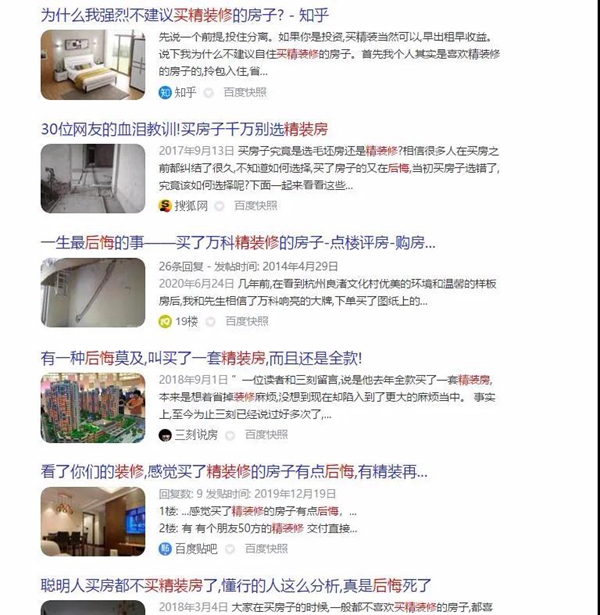View 百度快照 for the 百度贴吧 result
The image size is (600, 615).
pos(266,548)
